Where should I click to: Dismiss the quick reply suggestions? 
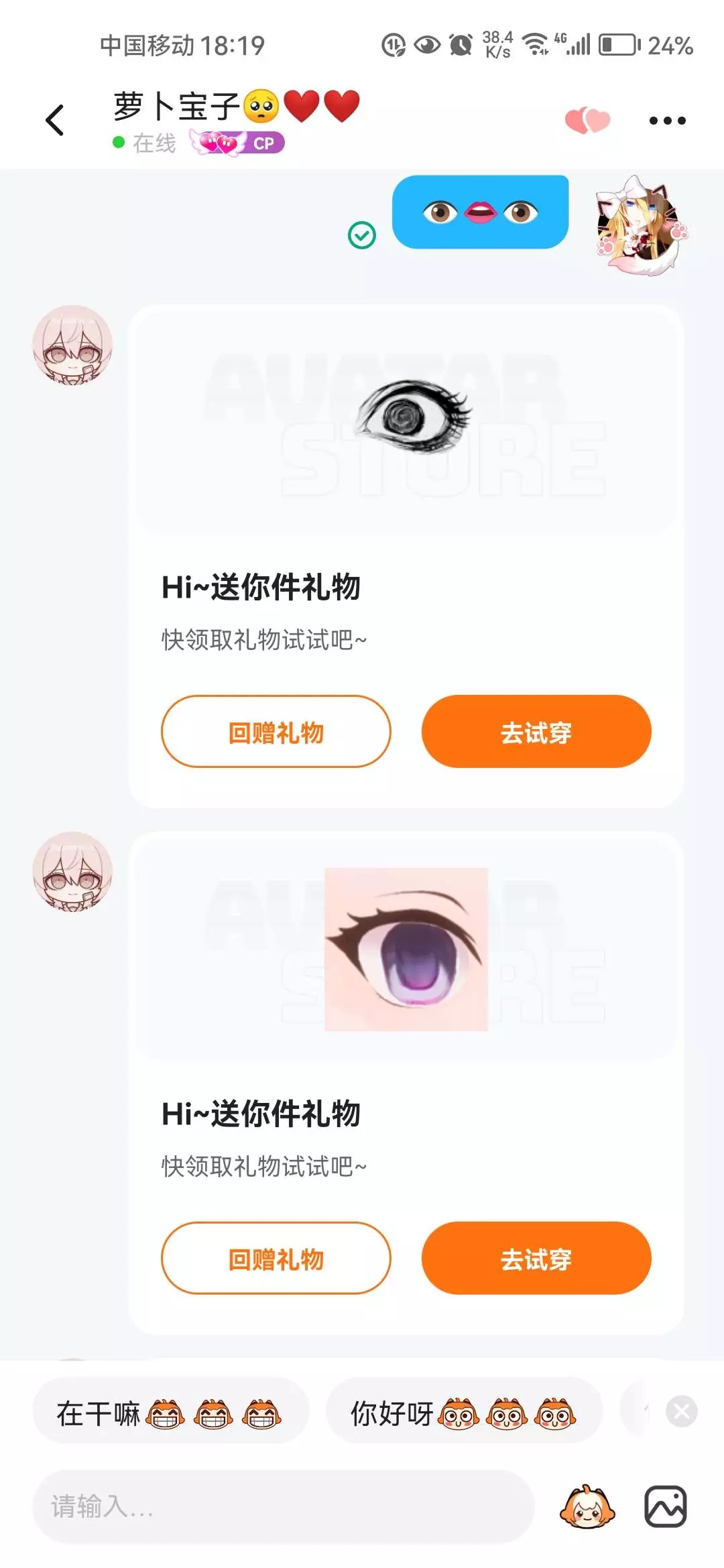pyautogui.click(x=682, y=1412)
